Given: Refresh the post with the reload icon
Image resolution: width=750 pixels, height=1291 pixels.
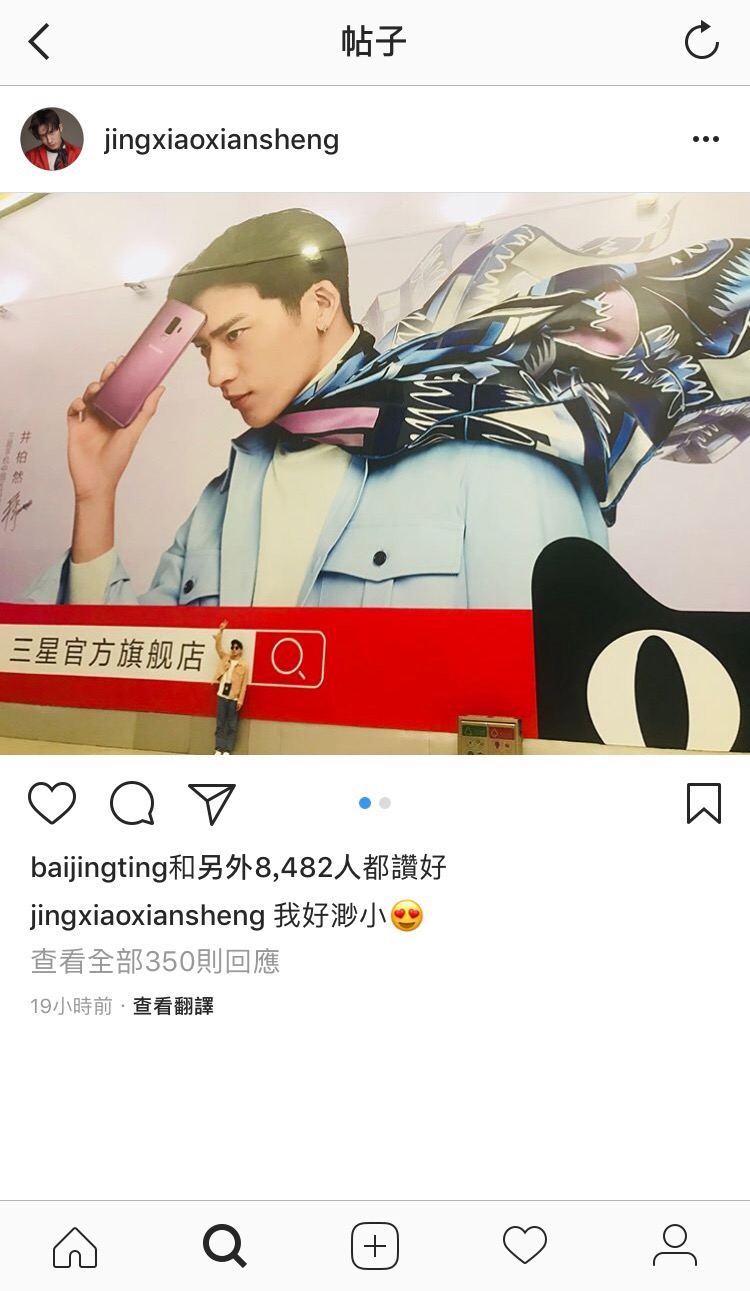Looking at the screenshot, I should [x=701, y=42].
